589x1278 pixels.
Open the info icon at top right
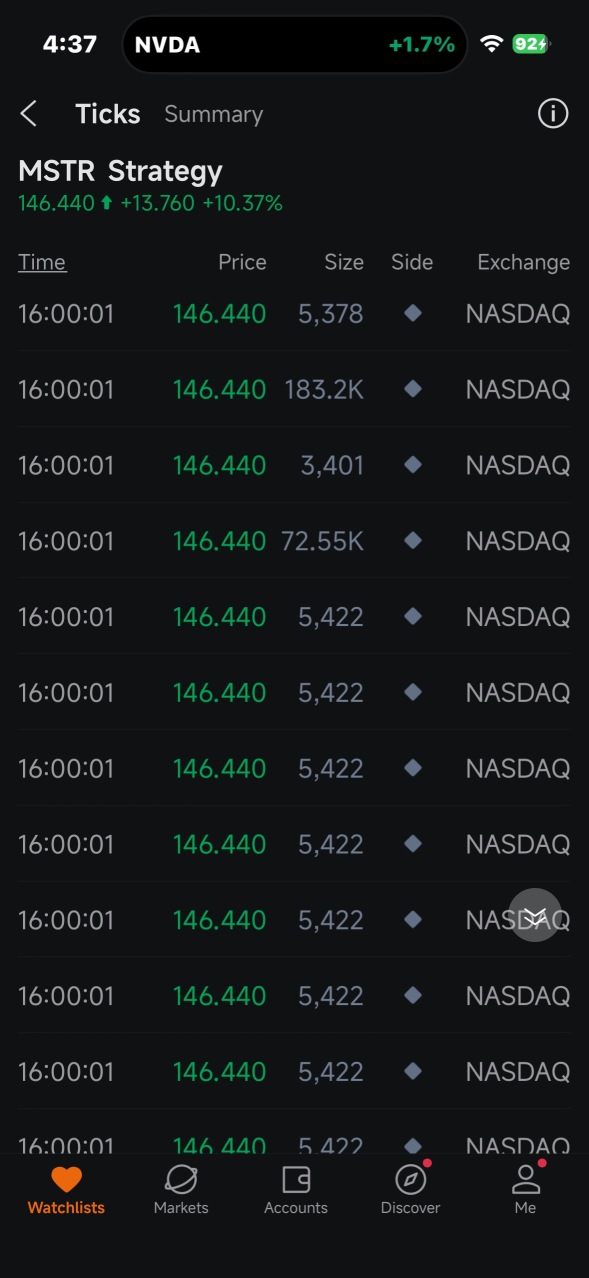point(553,114)
